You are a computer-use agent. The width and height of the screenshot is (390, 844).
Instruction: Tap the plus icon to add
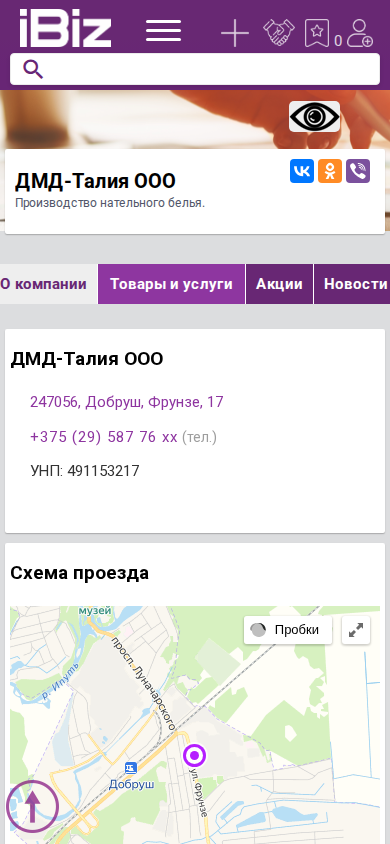pyautogui.click(x=235, y=33)
